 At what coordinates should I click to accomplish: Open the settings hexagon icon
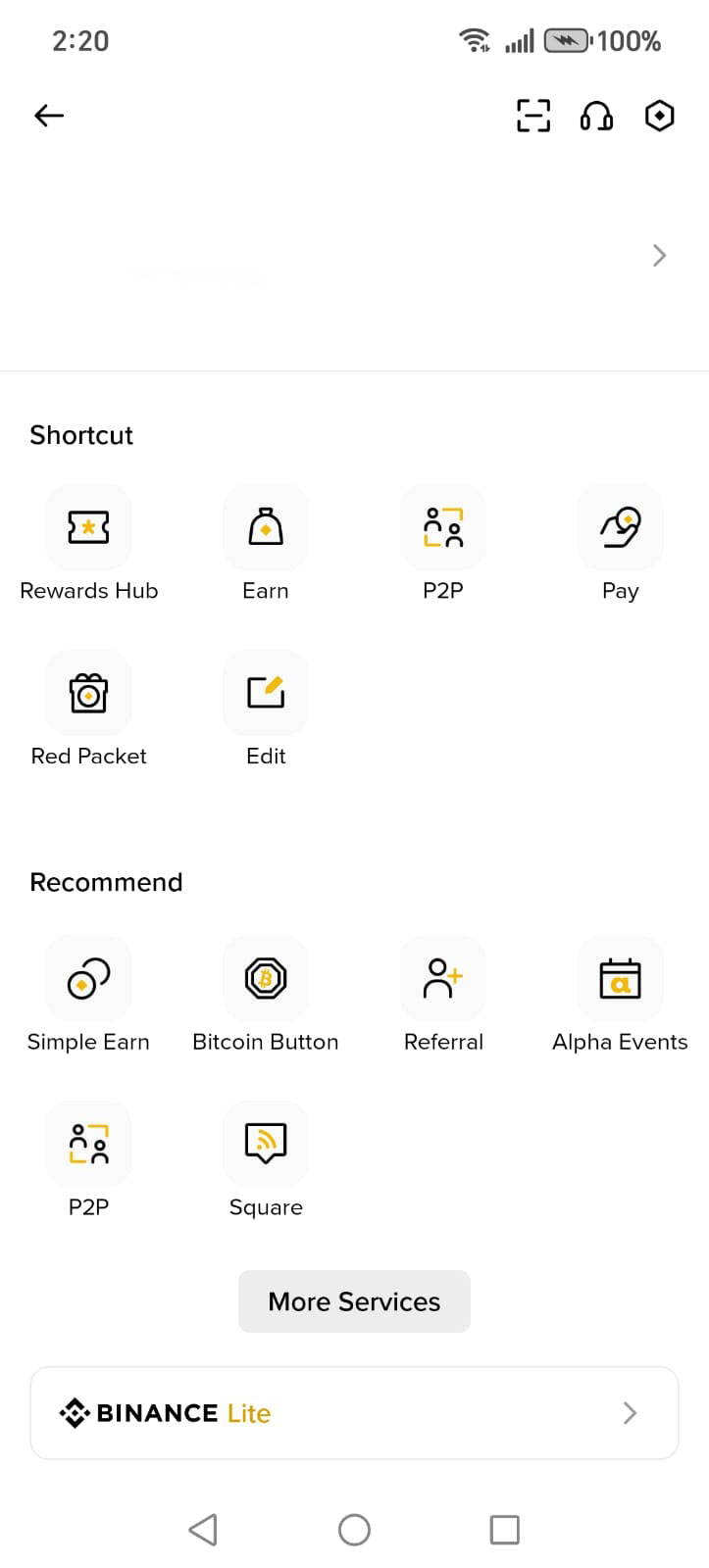click(659, 116)
